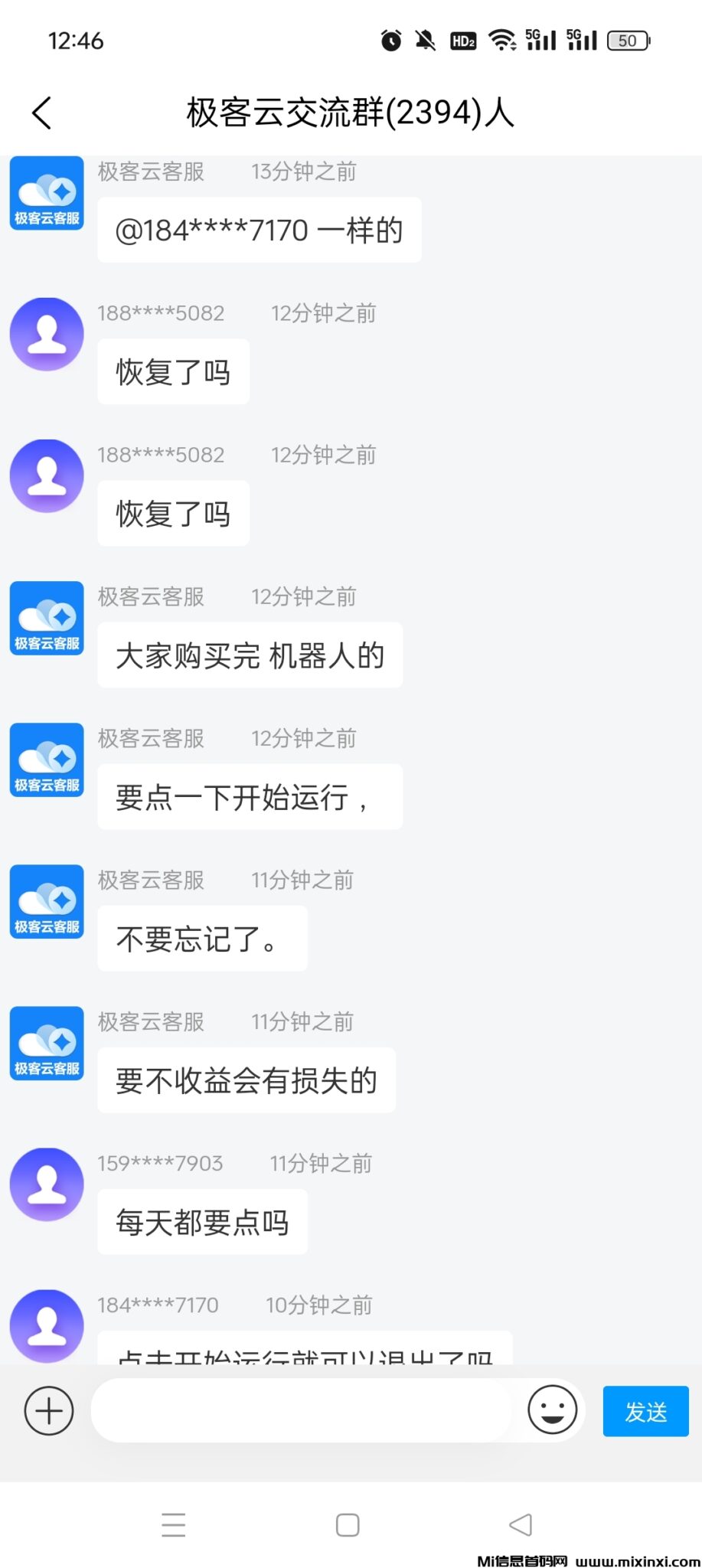Tap user 188****5082's avatar
Screen dimensions: 702x1568
pos(46,333)
